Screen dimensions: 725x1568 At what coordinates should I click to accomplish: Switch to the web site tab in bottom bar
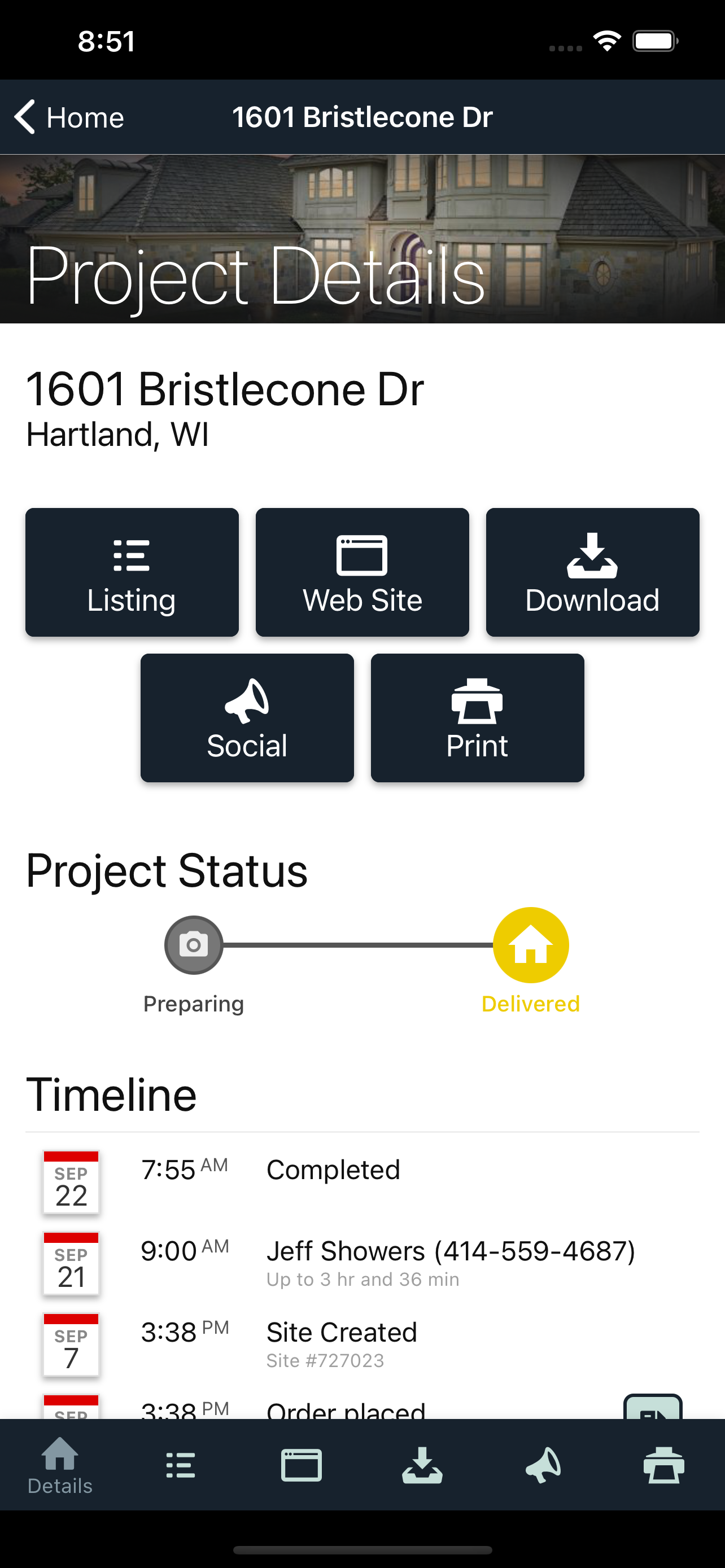click(x=302, y=1465)
